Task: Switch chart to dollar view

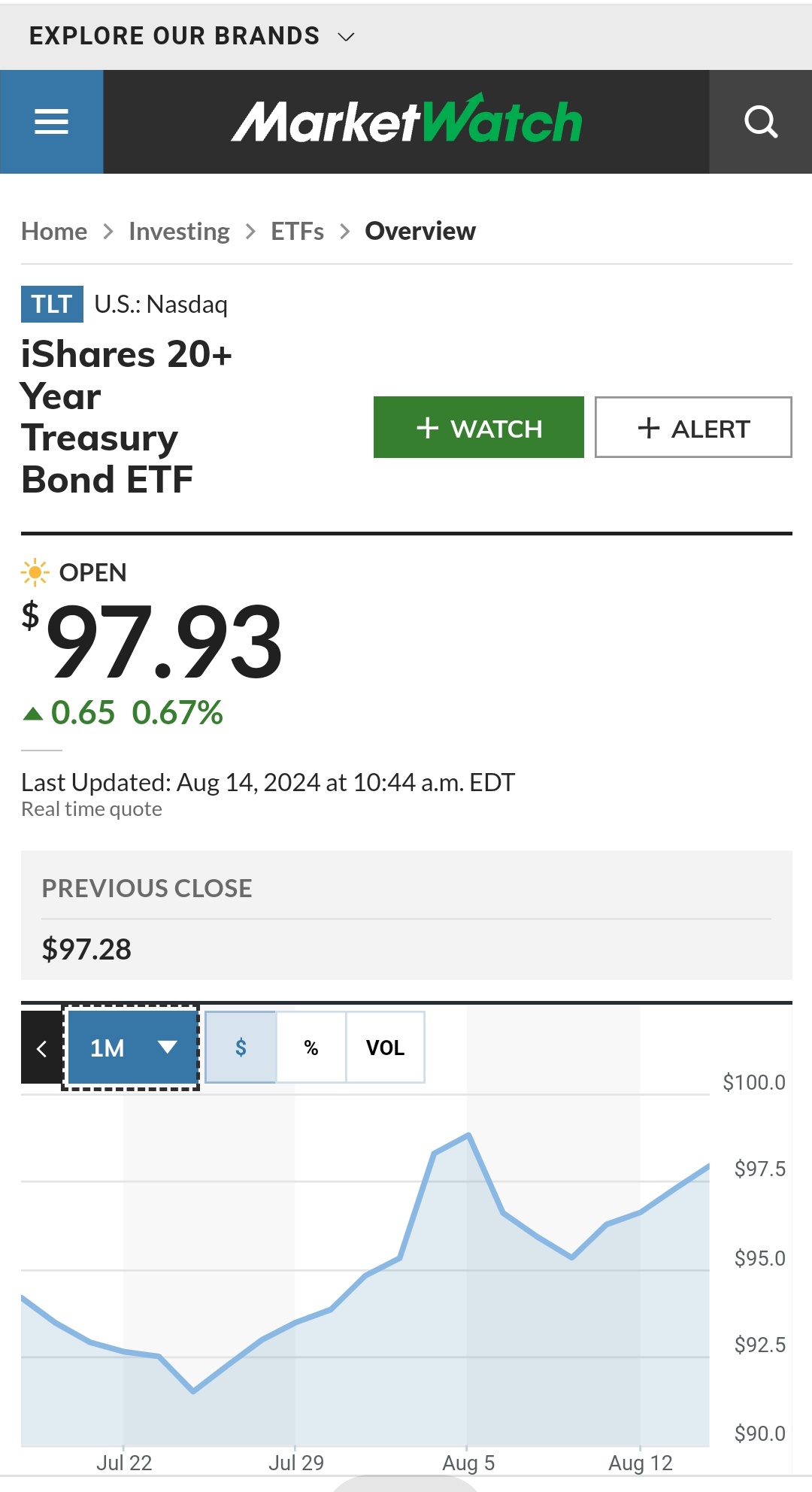Action: [x=241, y=1048]
